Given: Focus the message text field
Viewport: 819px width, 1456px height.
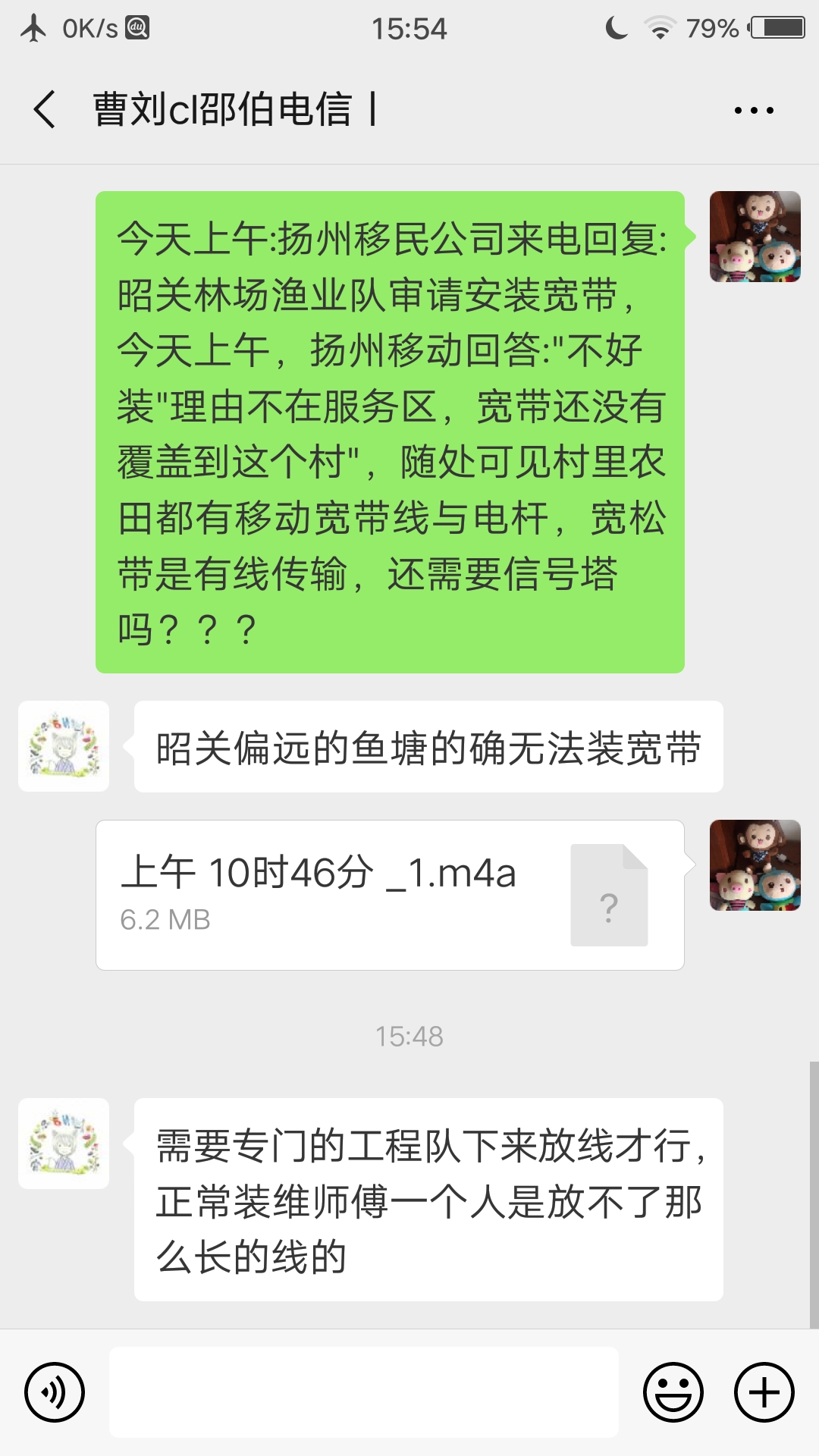Looking at the screenshot, I should point(364,1392).
